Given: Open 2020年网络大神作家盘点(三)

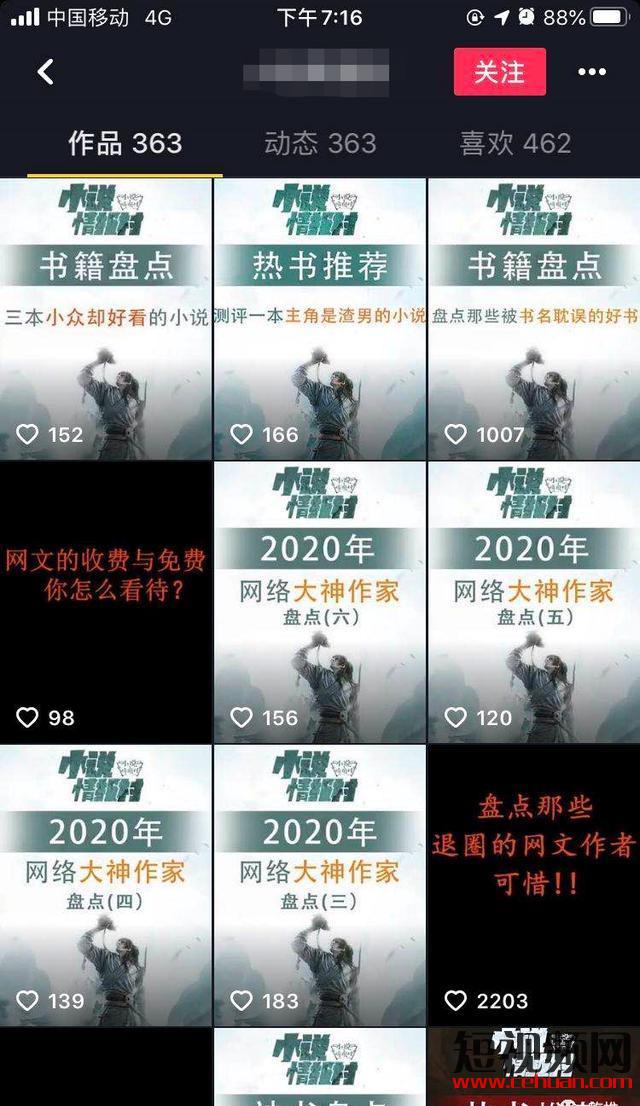Looking at the screenshot, I should pyautogui.click(x=320, y=886).
